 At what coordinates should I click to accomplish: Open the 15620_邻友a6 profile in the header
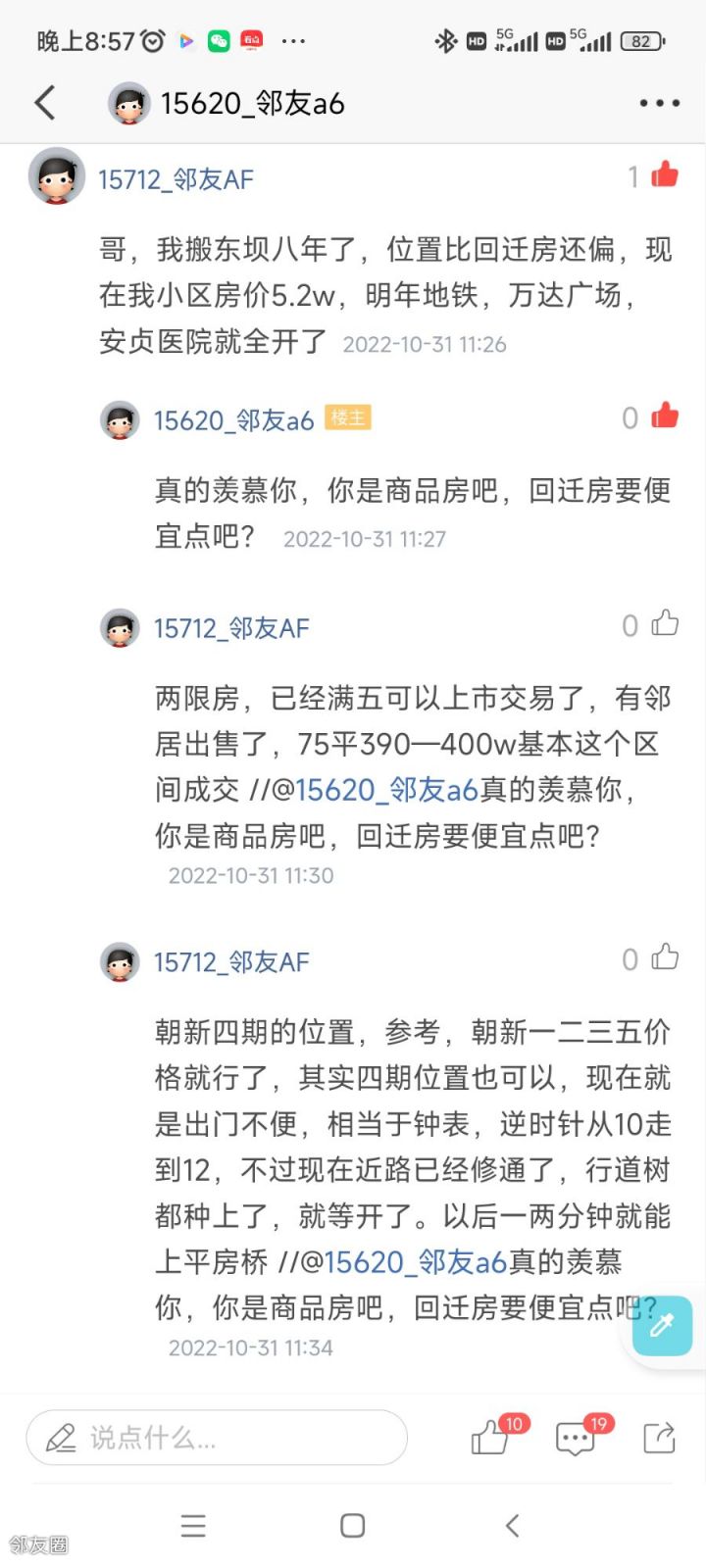click(x=251, y=103)
